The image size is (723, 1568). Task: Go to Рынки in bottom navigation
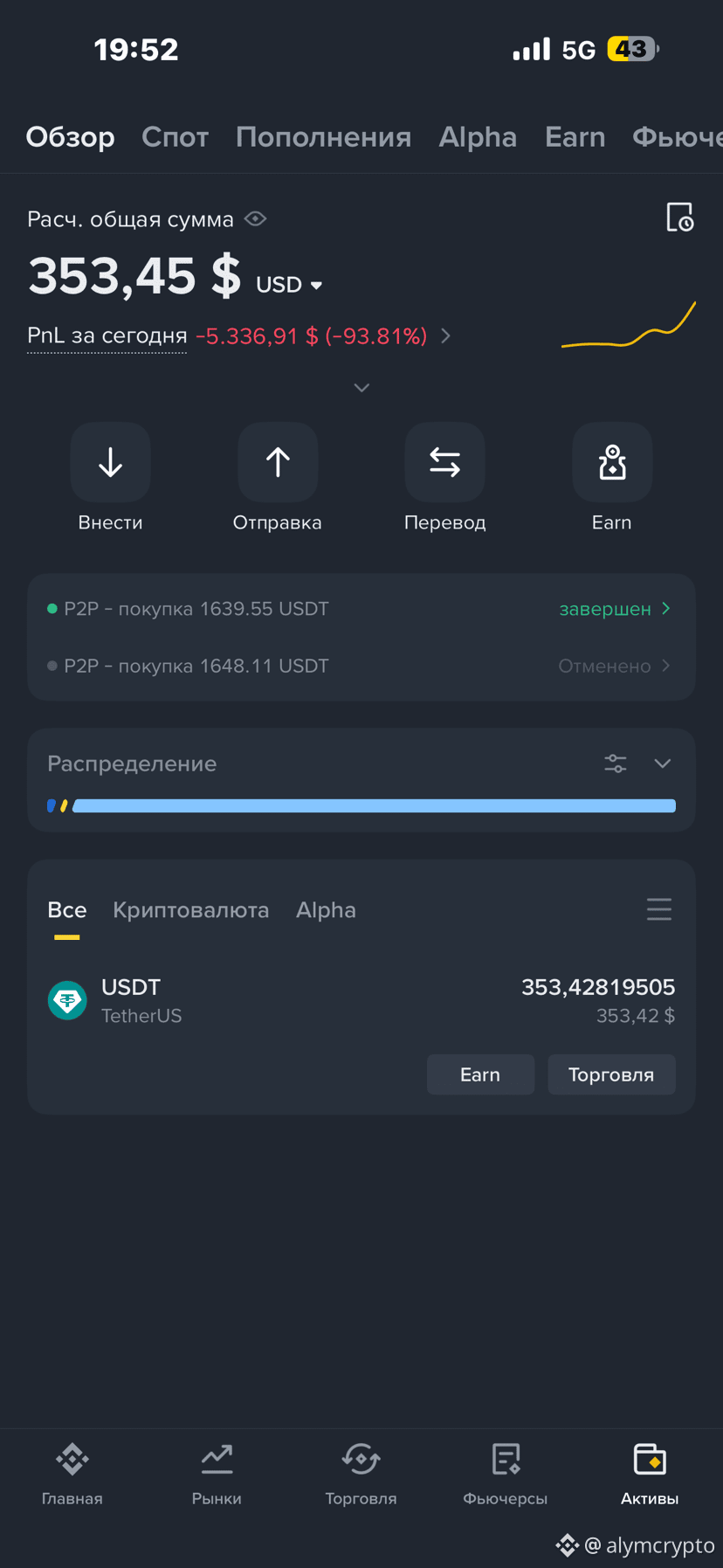(217, 1475)
